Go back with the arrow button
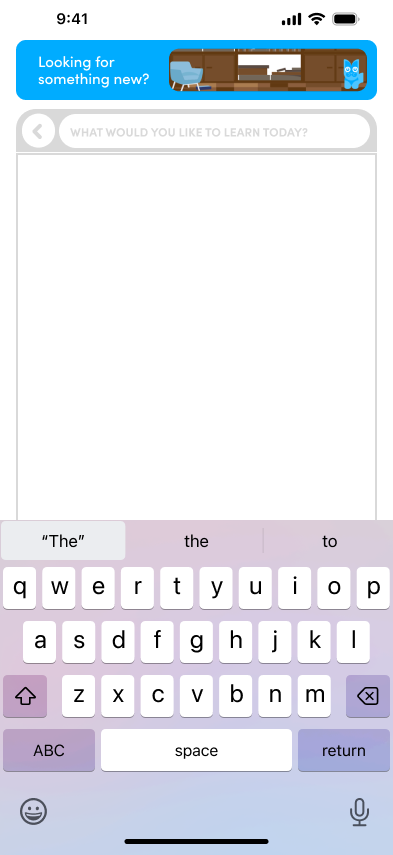 38,131
